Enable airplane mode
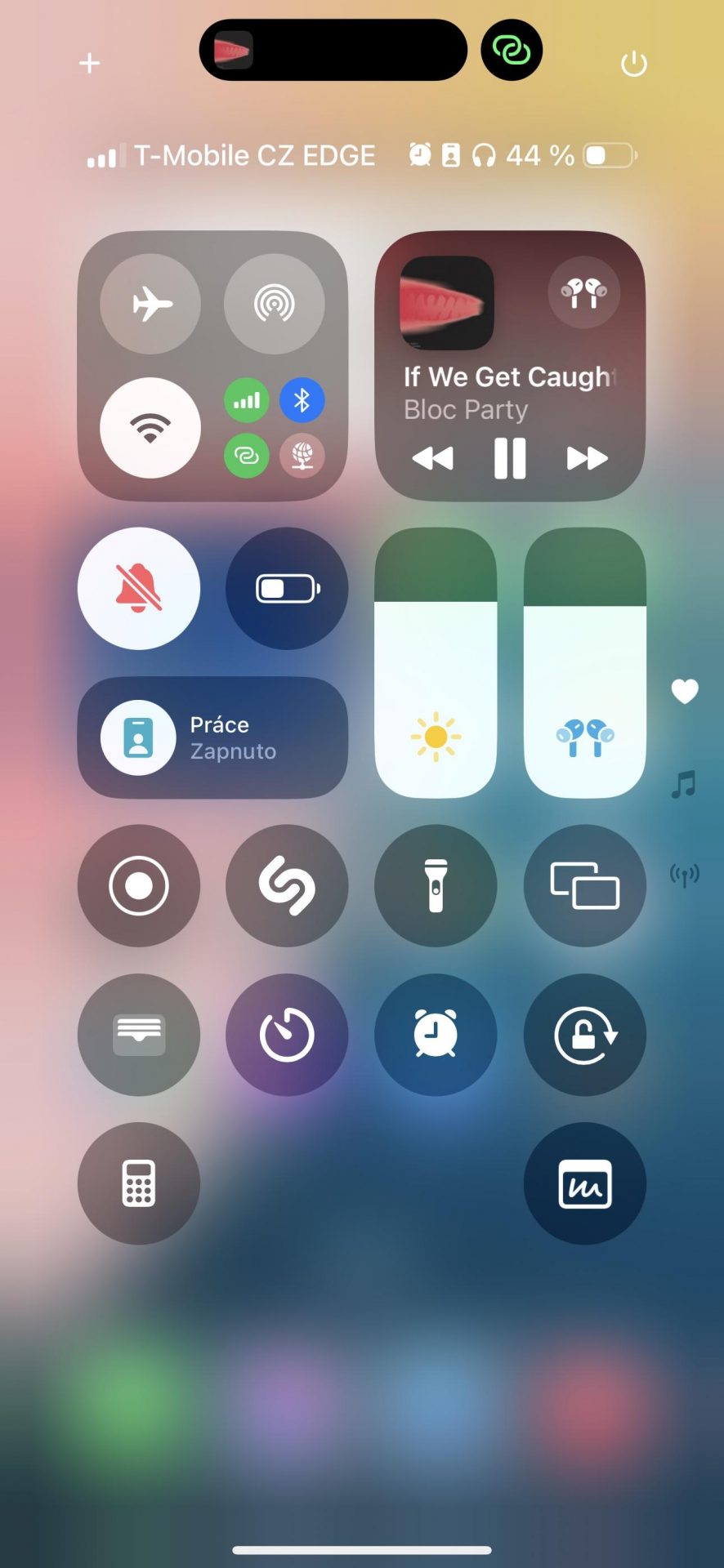 [150, 304]
